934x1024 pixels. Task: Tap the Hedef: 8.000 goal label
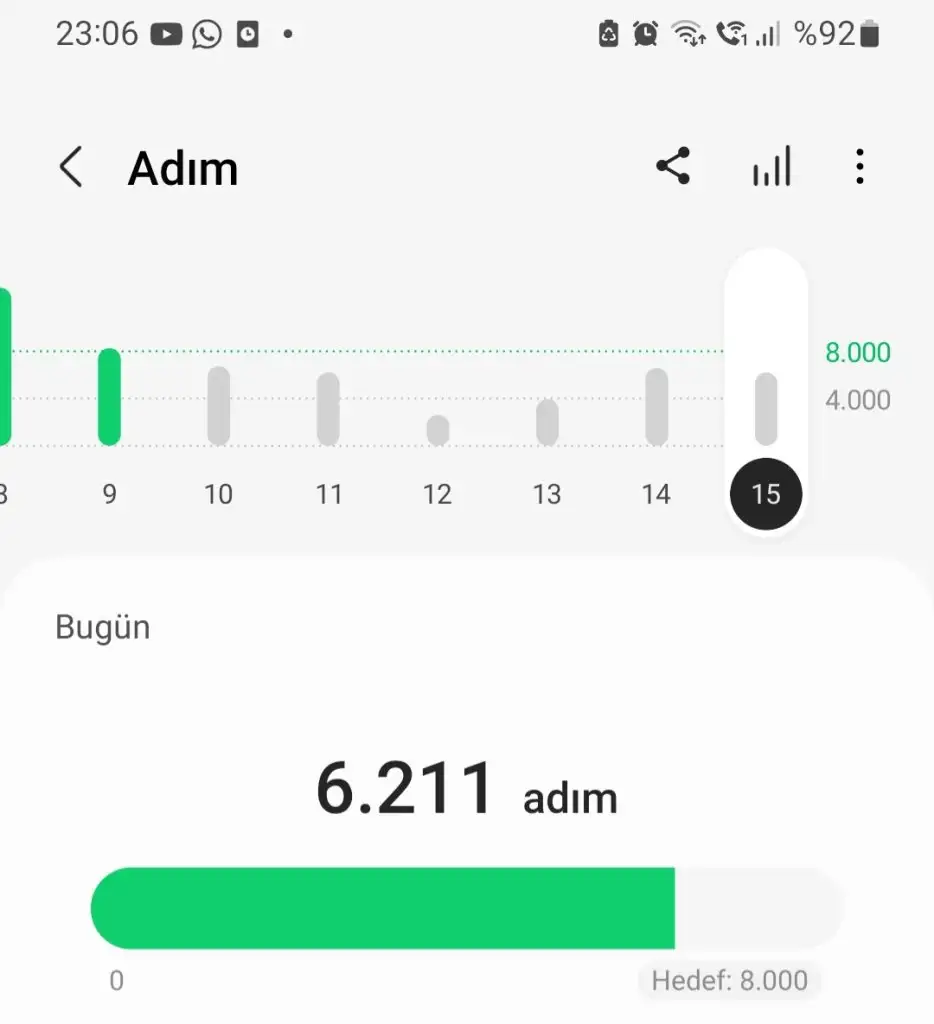(x=729, y=981)
